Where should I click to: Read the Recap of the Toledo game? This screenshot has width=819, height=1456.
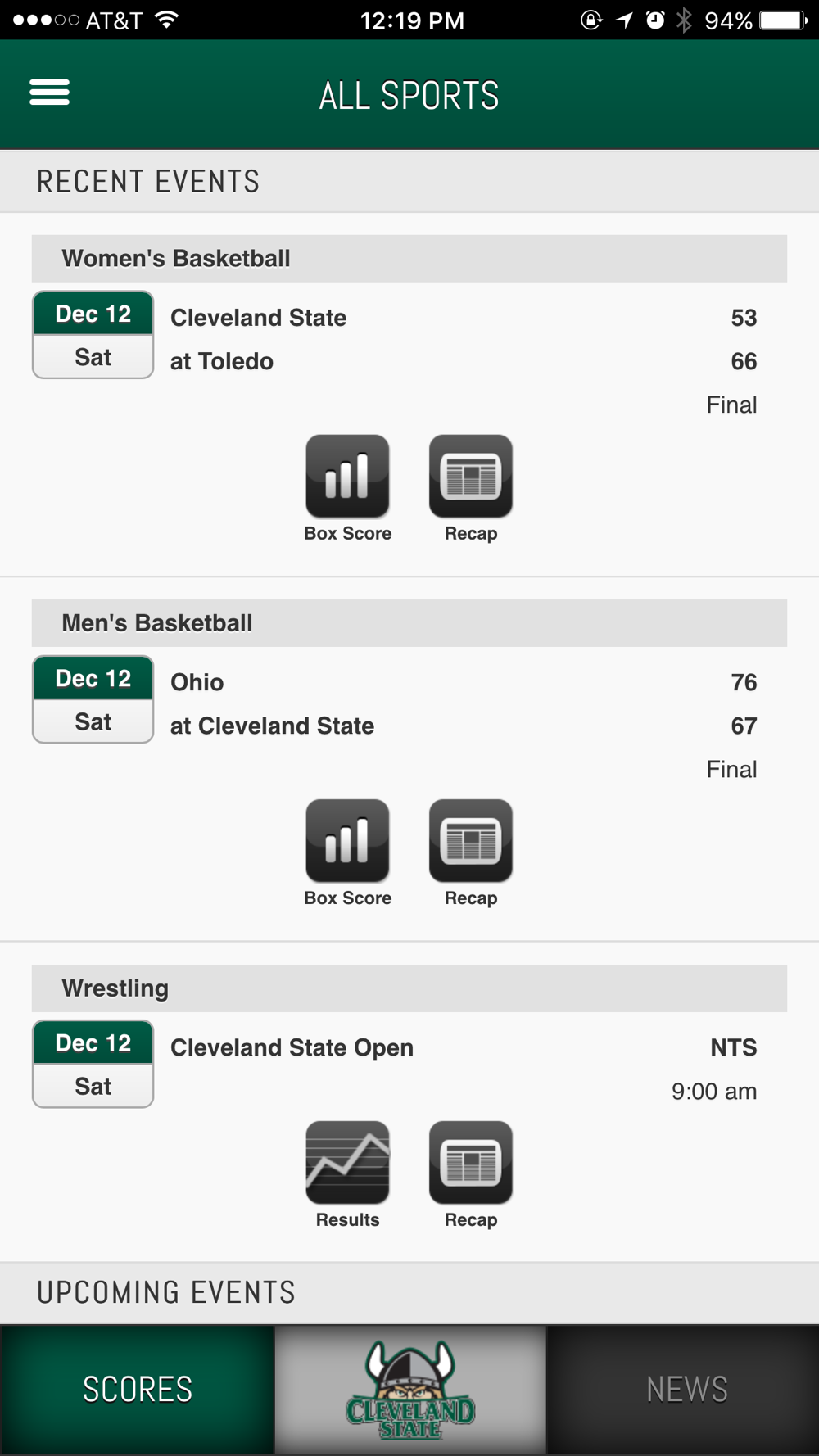(470, 477)
